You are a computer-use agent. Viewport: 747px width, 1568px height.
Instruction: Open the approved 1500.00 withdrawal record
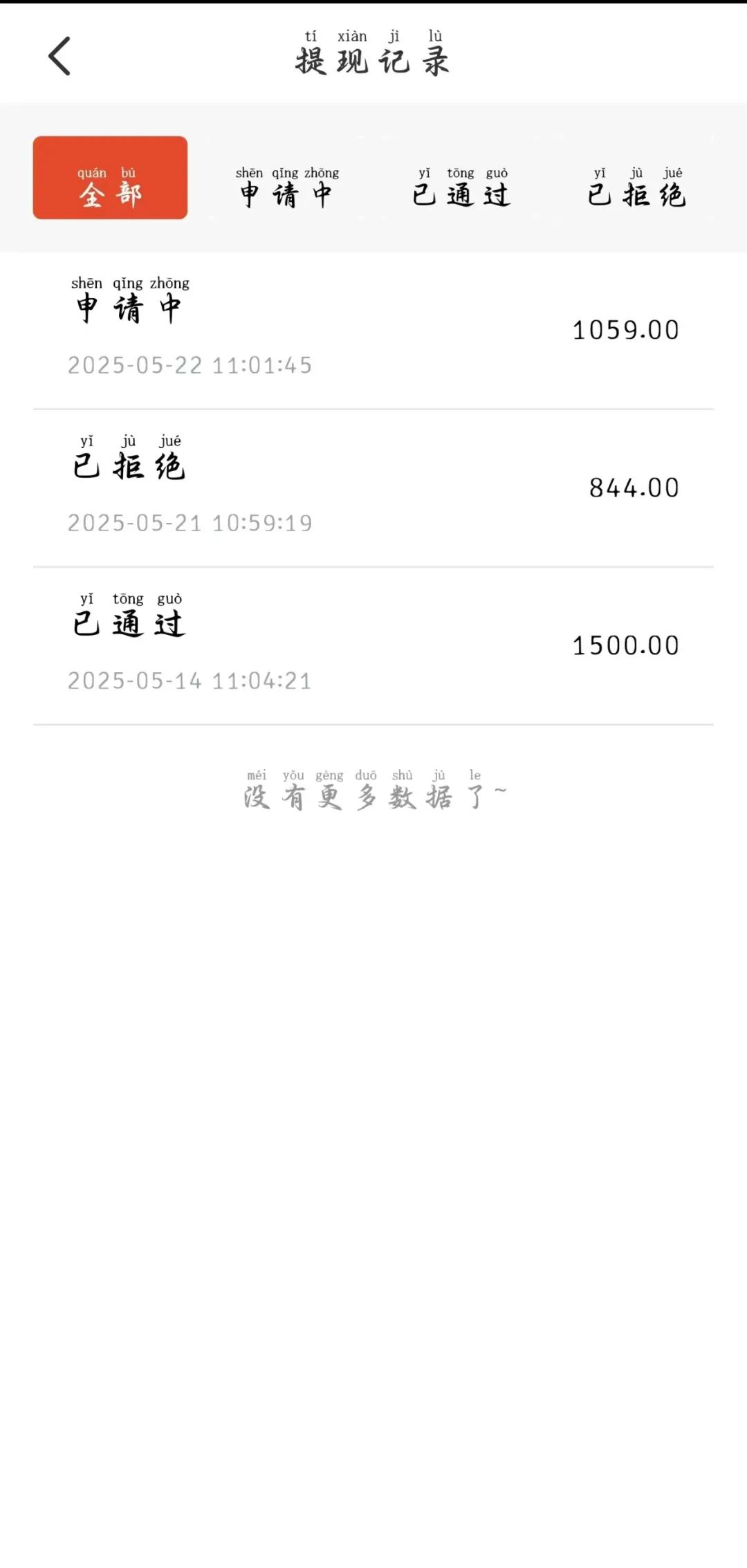click(x=373, y=643)
